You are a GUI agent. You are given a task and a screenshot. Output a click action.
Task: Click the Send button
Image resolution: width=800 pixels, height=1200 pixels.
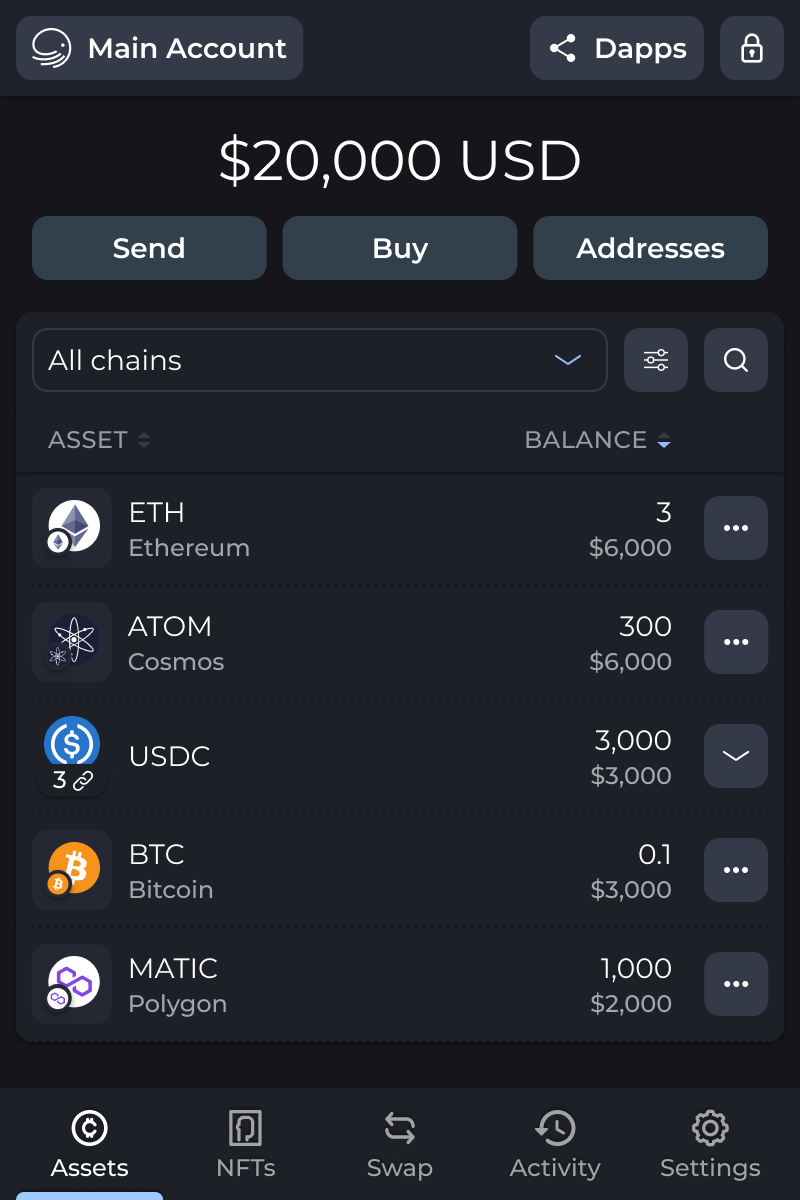(148, 248)
